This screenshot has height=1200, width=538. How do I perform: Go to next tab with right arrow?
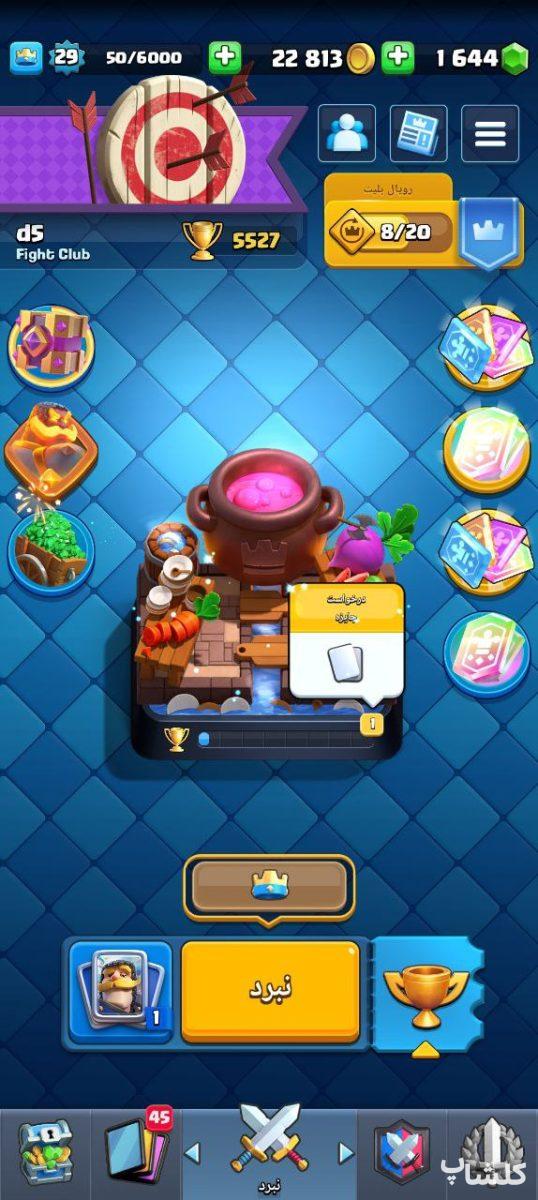pyautogui.click(x=346, y=1154)
